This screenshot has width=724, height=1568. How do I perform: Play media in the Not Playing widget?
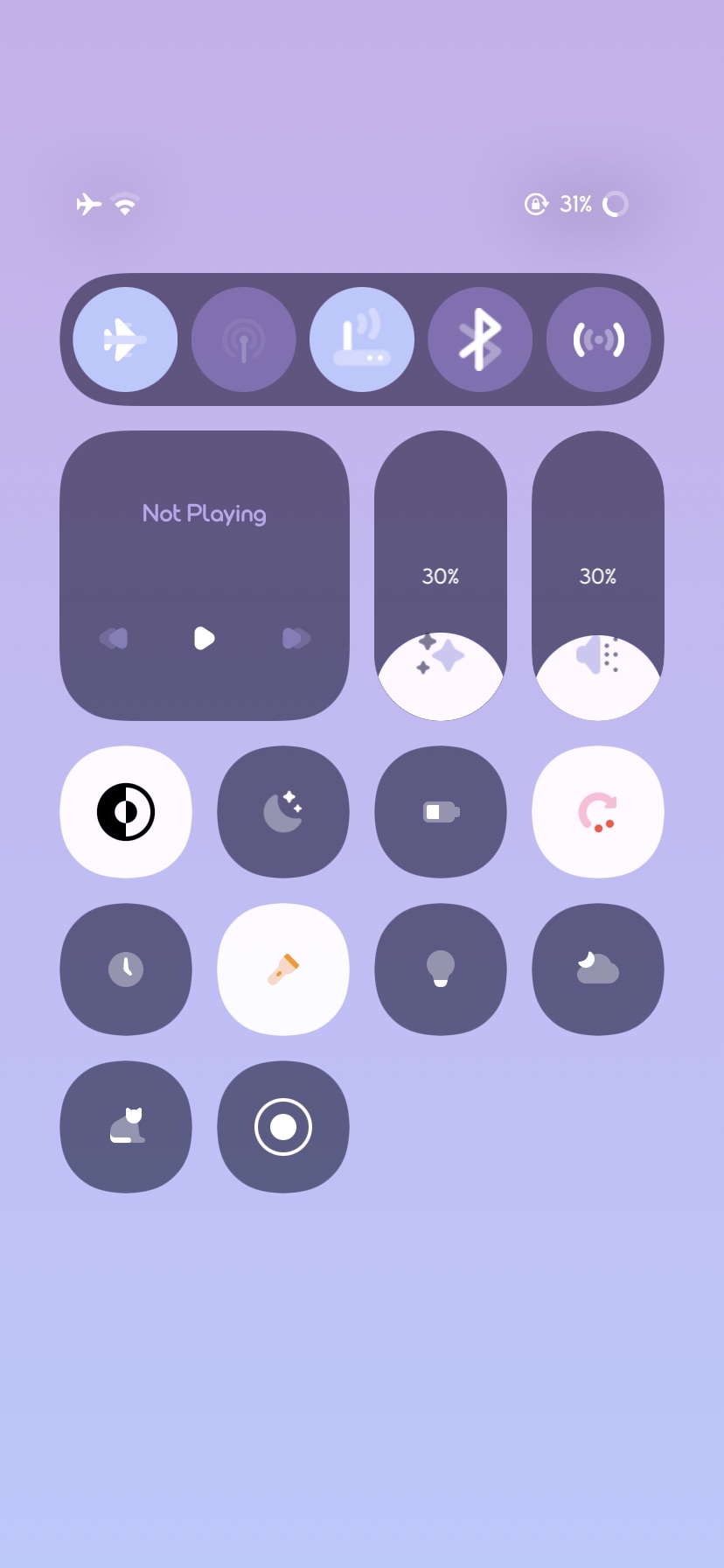pyautogui.click(x=204, y=638)
